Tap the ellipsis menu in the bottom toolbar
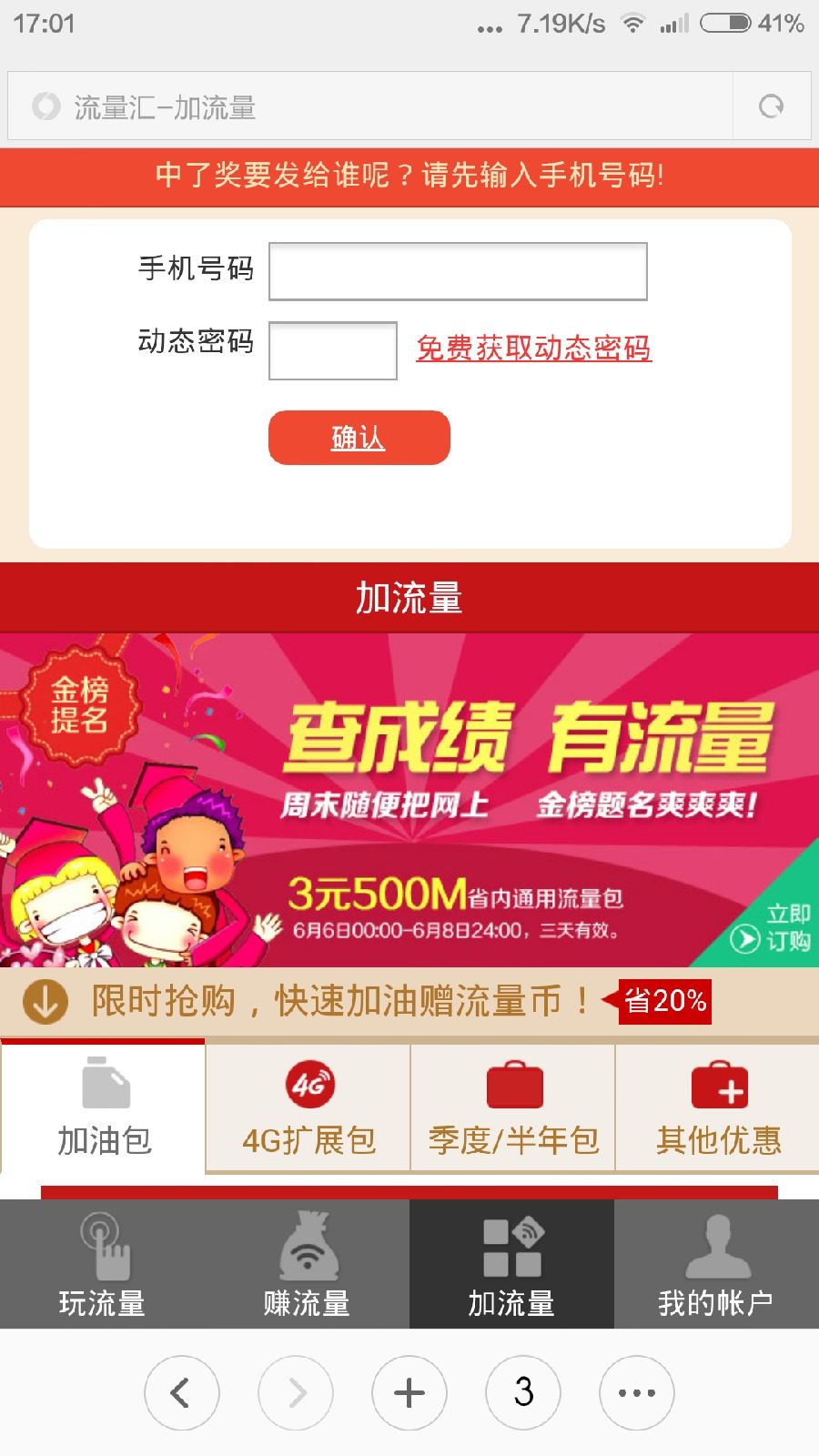The height and width of the screenshot is (1456, 819). 637,1392
